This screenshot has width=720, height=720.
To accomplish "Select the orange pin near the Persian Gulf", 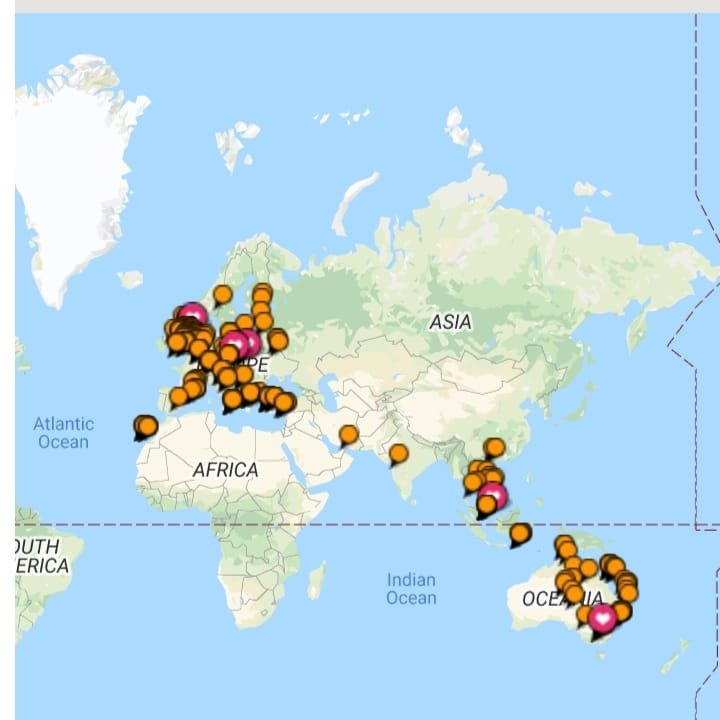I will (x=348, y=434).
